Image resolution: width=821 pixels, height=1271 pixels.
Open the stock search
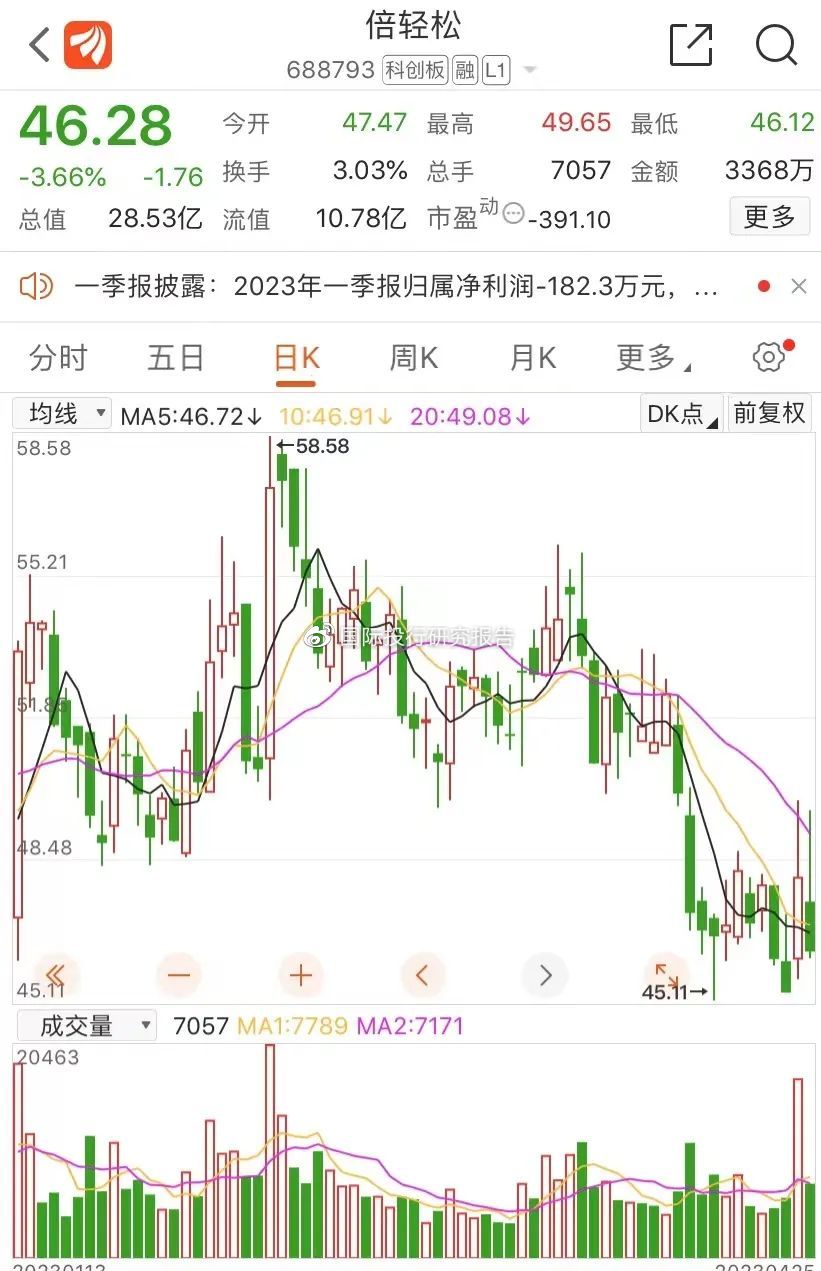[776, 45]
